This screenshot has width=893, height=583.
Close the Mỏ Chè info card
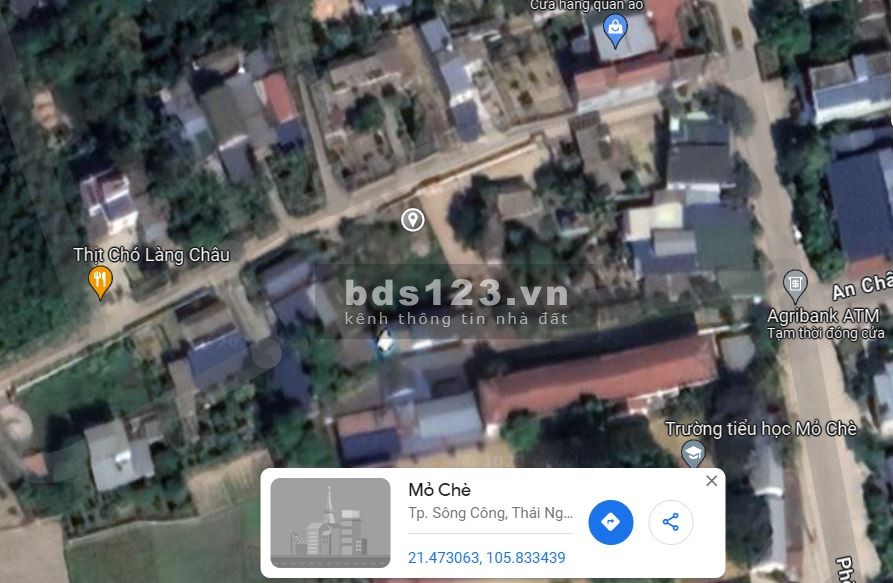click(x=711, y=481)
